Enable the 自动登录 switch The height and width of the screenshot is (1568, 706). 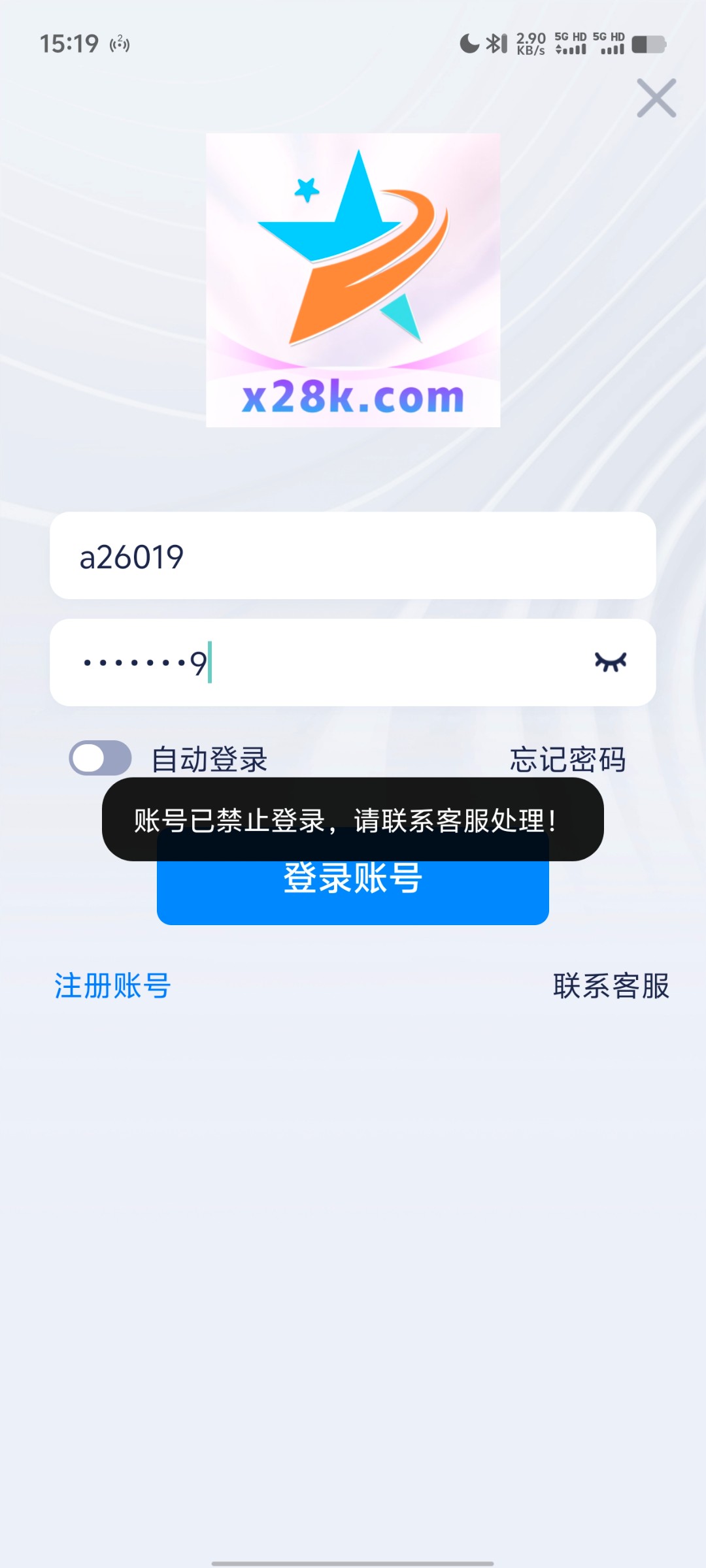(x=101, y=759)
